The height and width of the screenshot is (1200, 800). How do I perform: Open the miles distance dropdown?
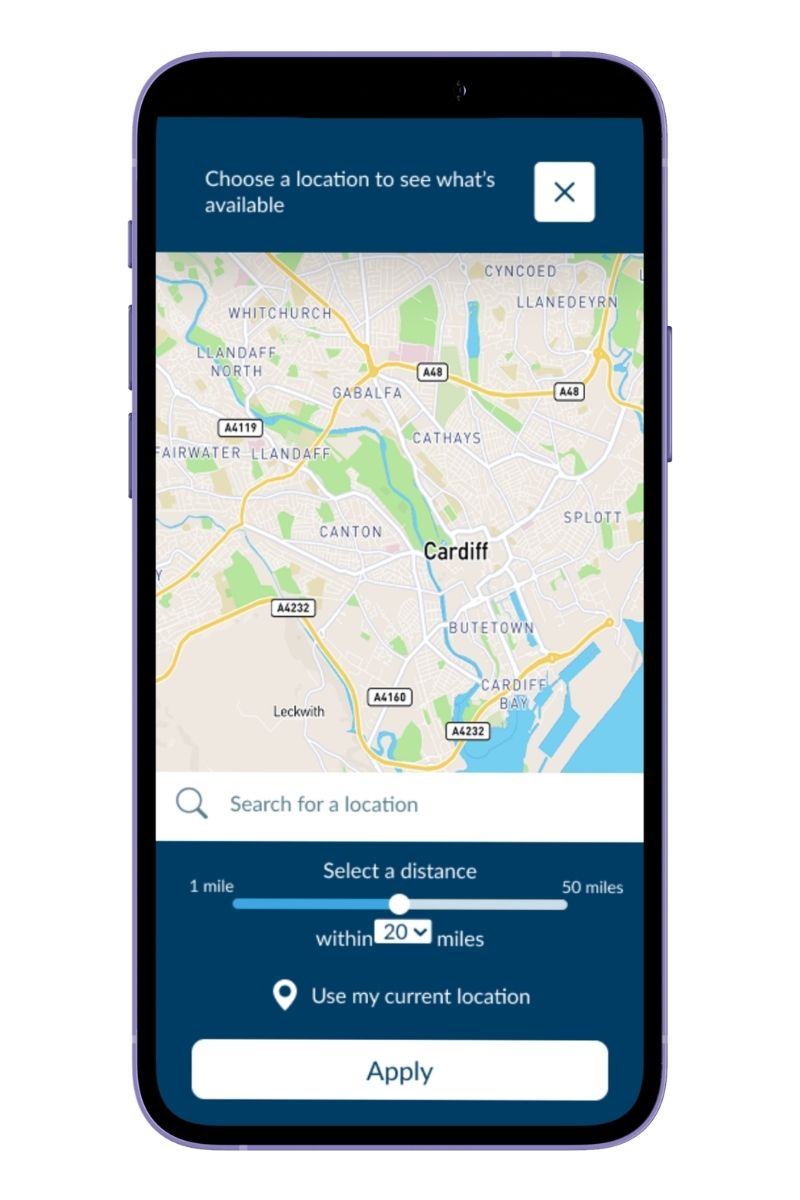point(405,932)
